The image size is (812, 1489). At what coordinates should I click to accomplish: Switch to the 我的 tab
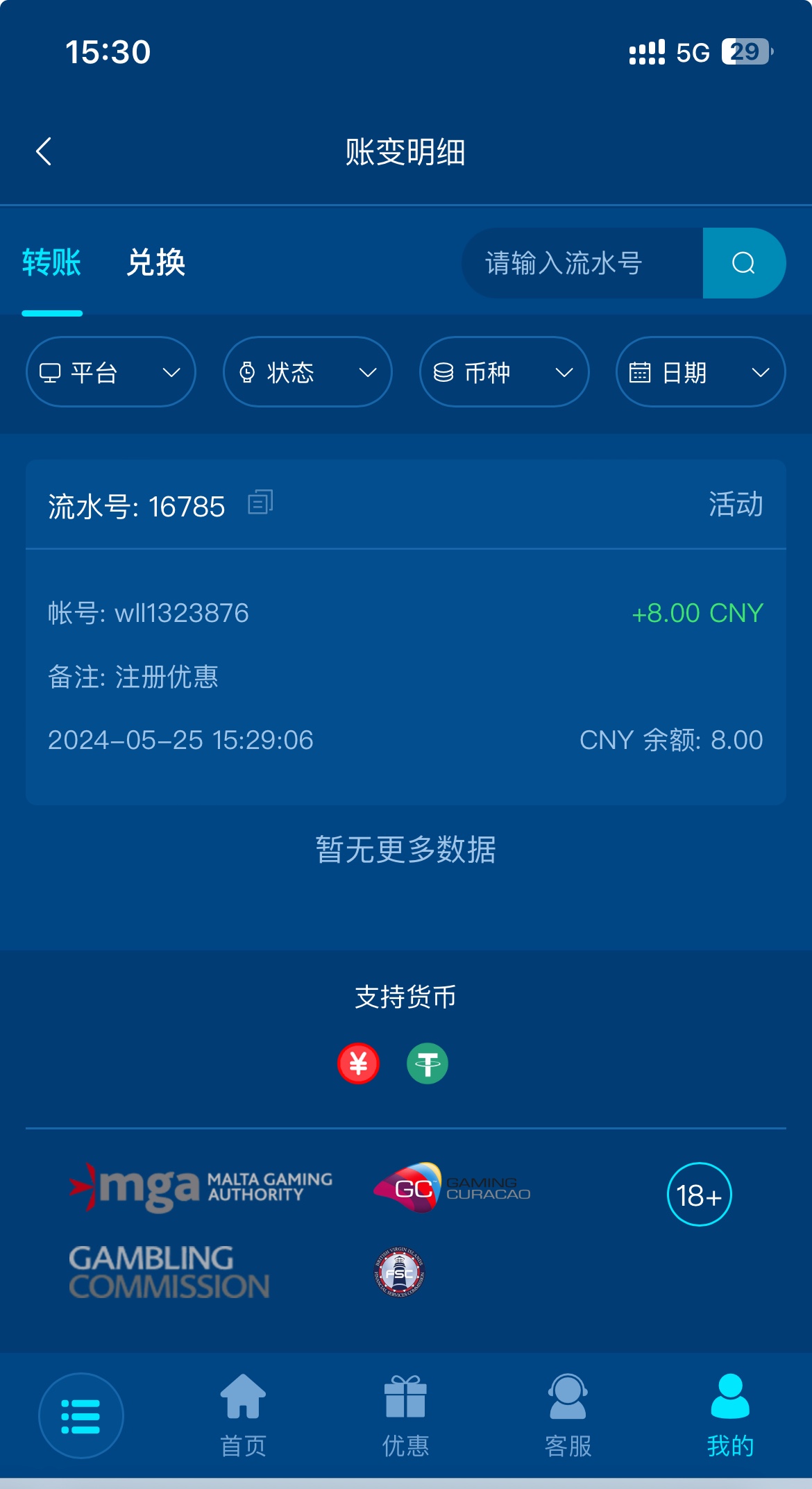click(730, 1415)
